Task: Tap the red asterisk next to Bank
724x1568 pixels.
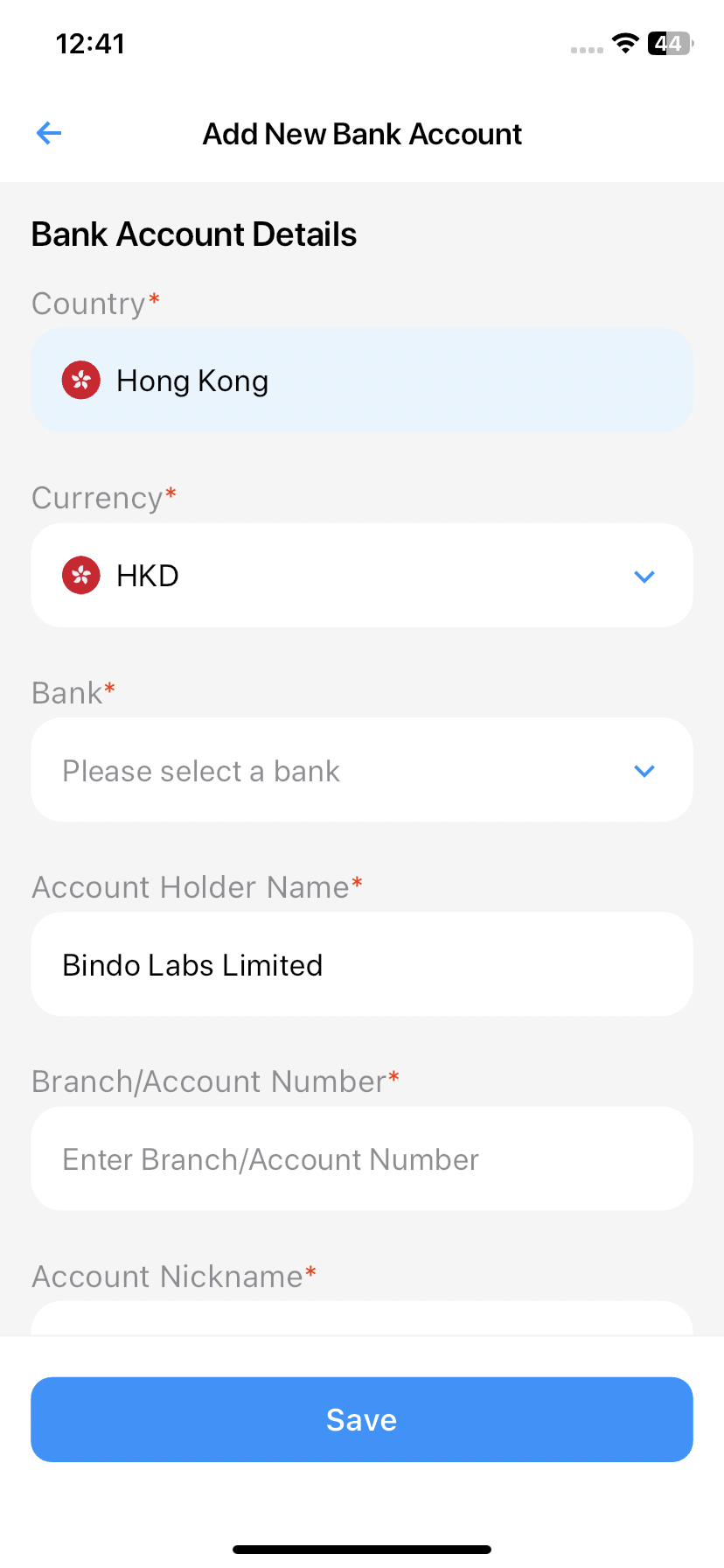Action: point(108,686)
